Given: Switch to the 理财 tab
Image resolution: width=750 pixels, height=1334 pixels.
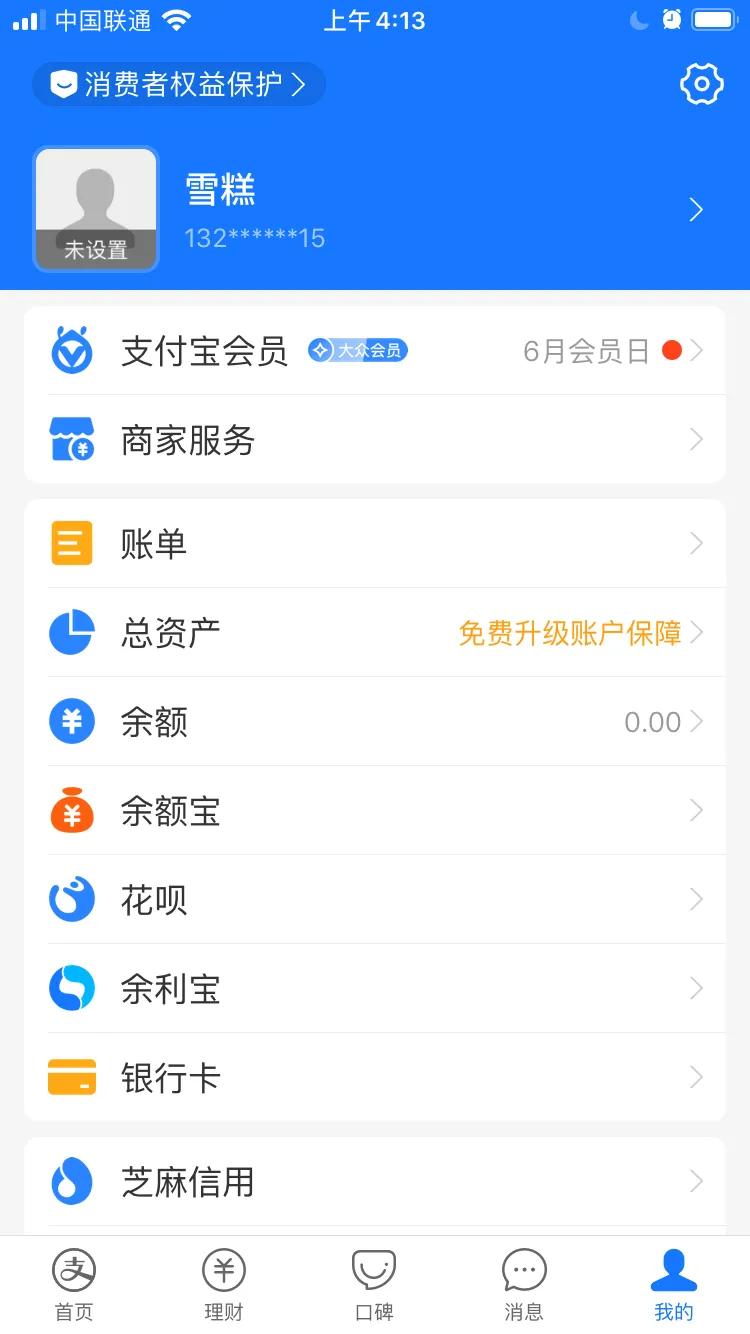Looking at the screenshot, I should (223, 1283).
